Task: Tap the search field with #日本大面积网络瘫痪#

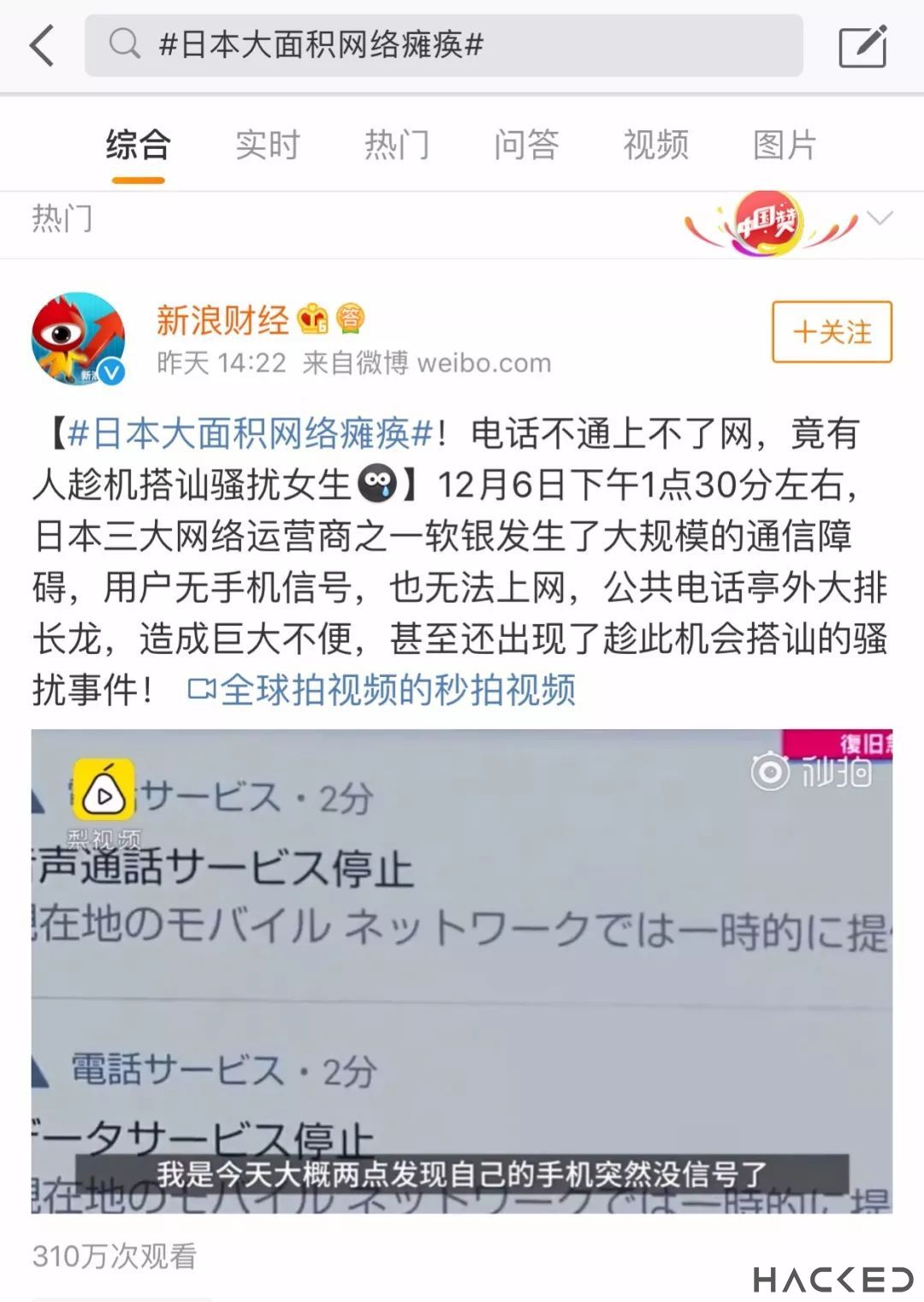Action: (x=443, y=45)
